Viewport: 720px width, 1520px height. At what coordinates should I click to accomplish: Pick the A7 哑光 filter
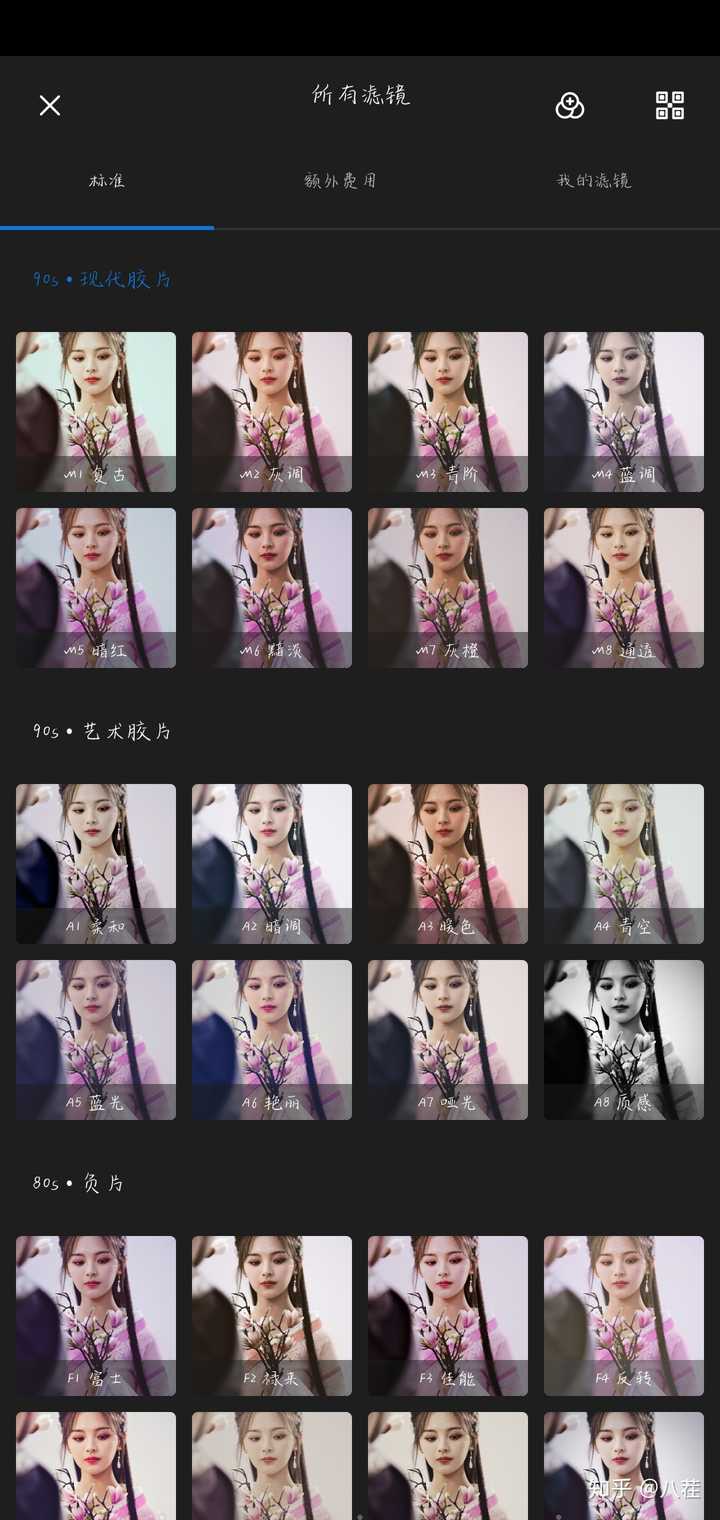point(448,1040)
